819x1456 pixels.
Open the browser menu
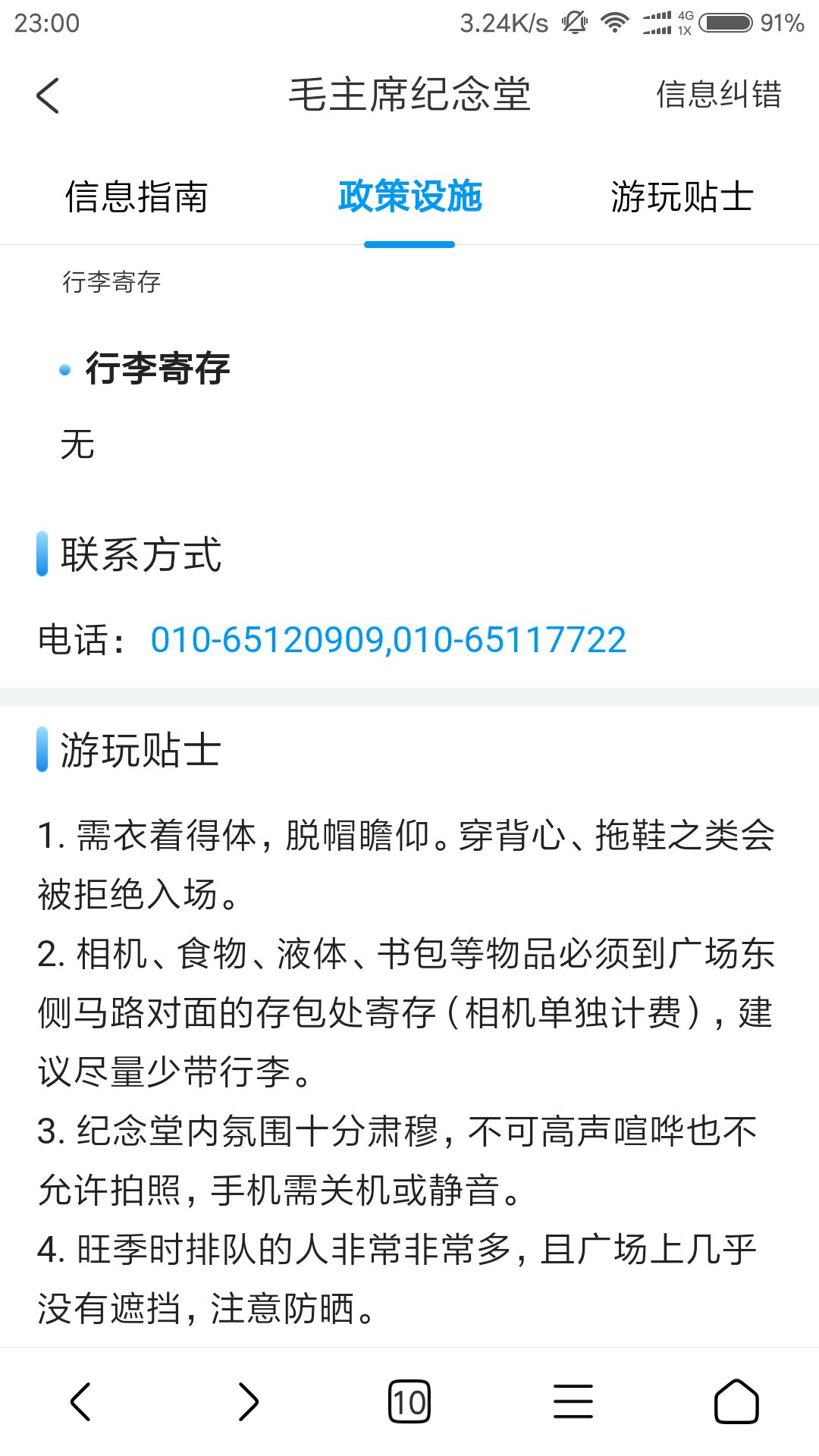tap(573, 1401)
